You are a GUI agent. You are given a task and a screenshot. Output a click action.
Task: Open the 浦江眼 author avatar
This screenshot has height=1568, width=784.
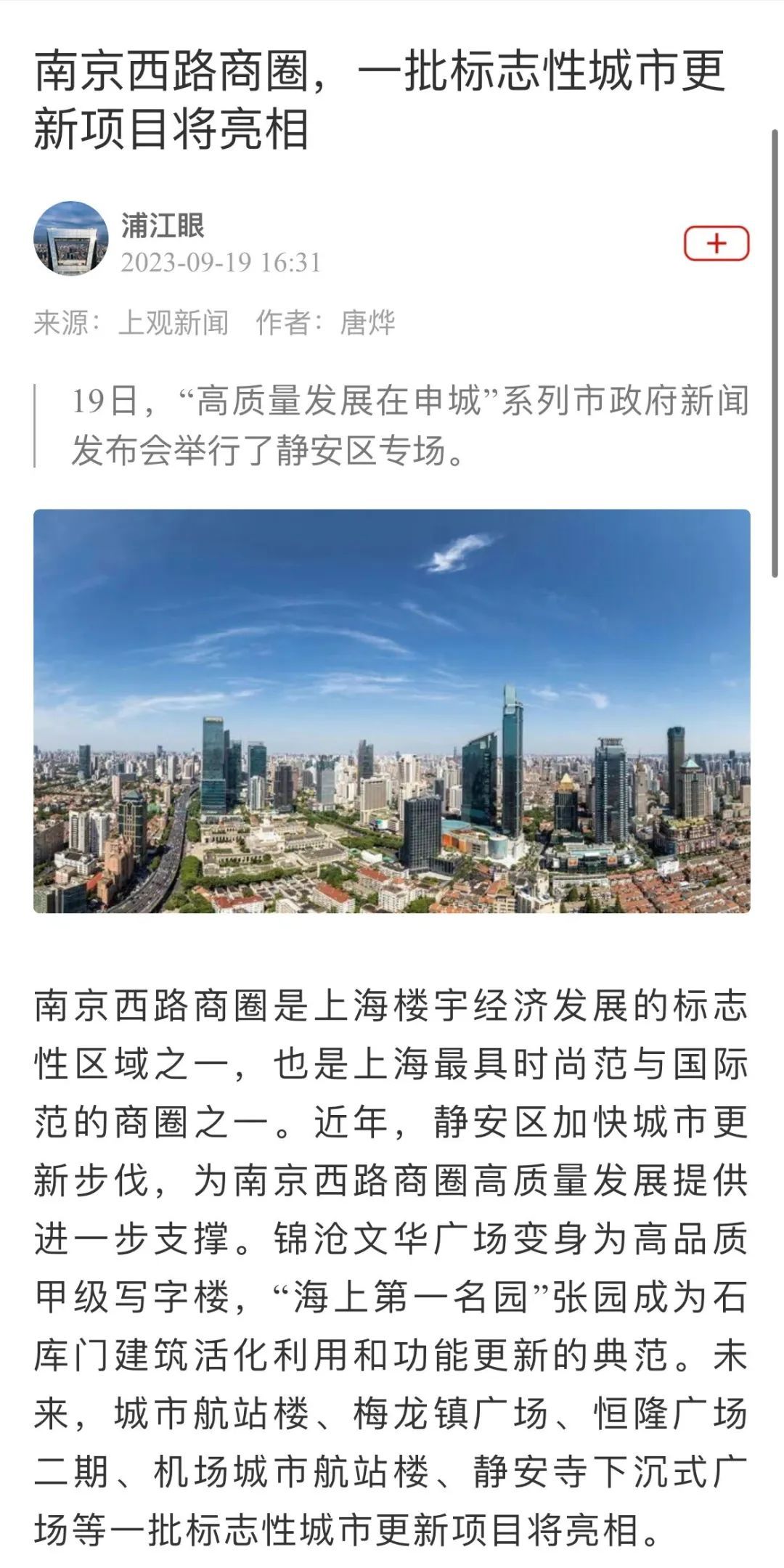[x=70, y=238]
